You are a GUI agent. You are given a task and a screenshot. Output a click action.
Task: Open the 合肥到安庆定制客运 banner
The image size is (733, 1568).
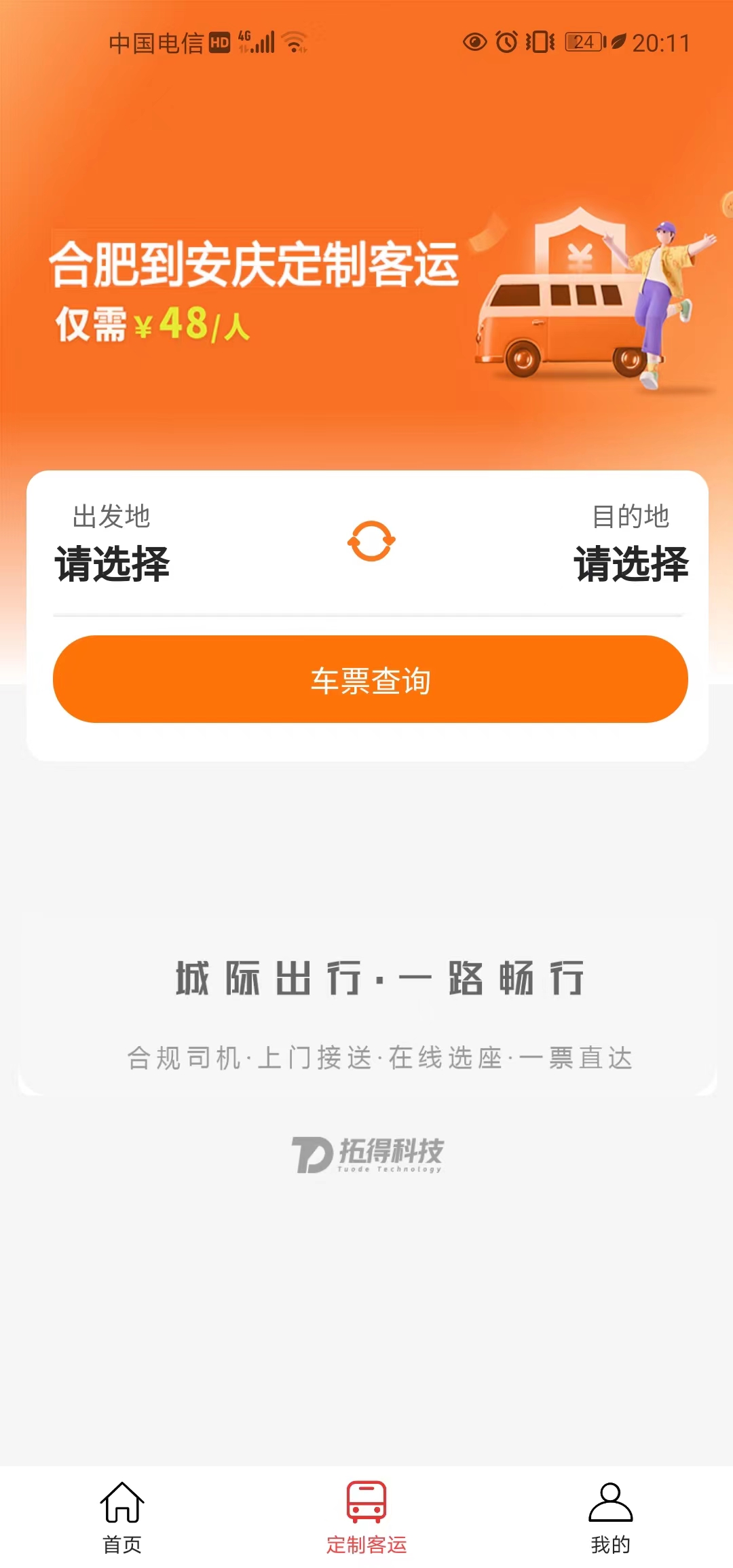point(366,292)
